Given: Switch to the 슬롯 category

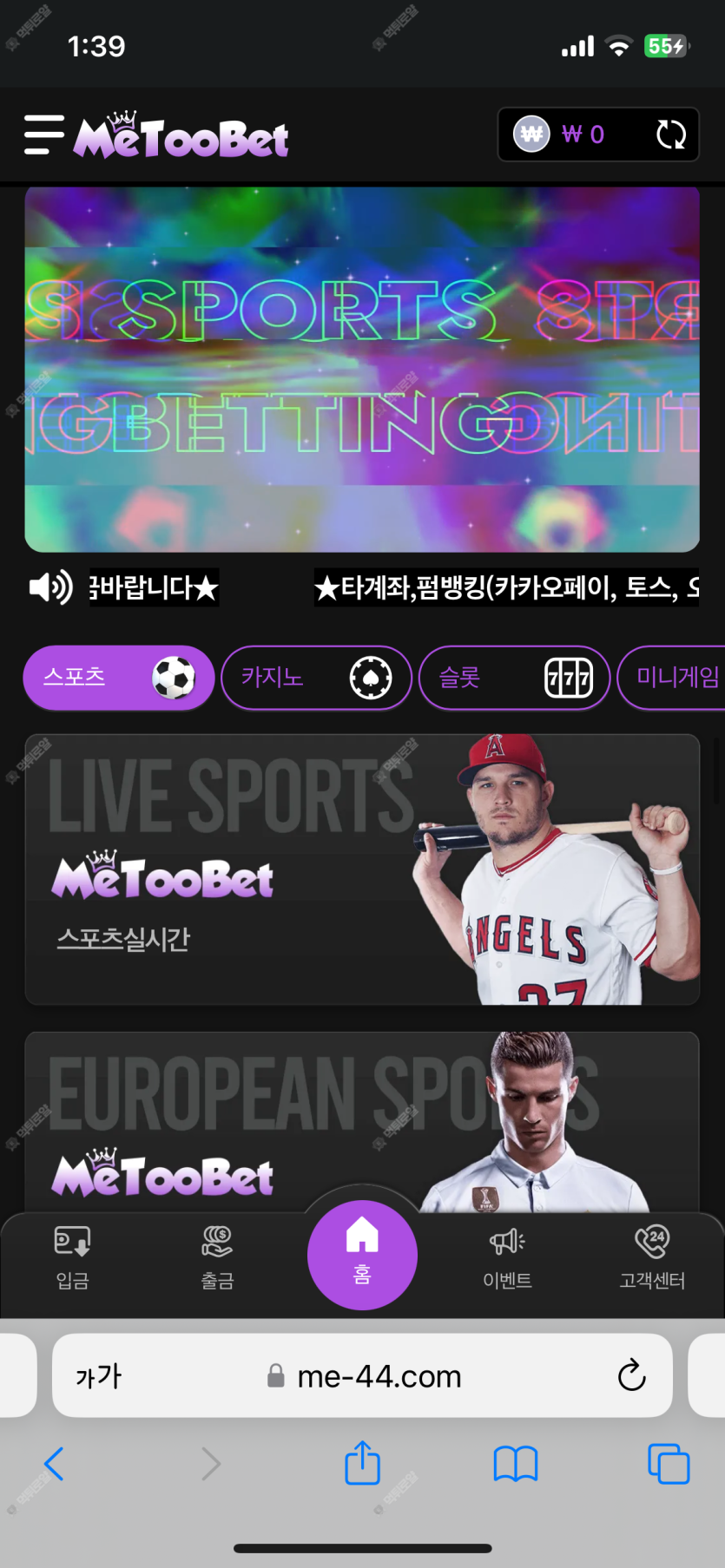Looking at the screenshot, I should 514,678.
